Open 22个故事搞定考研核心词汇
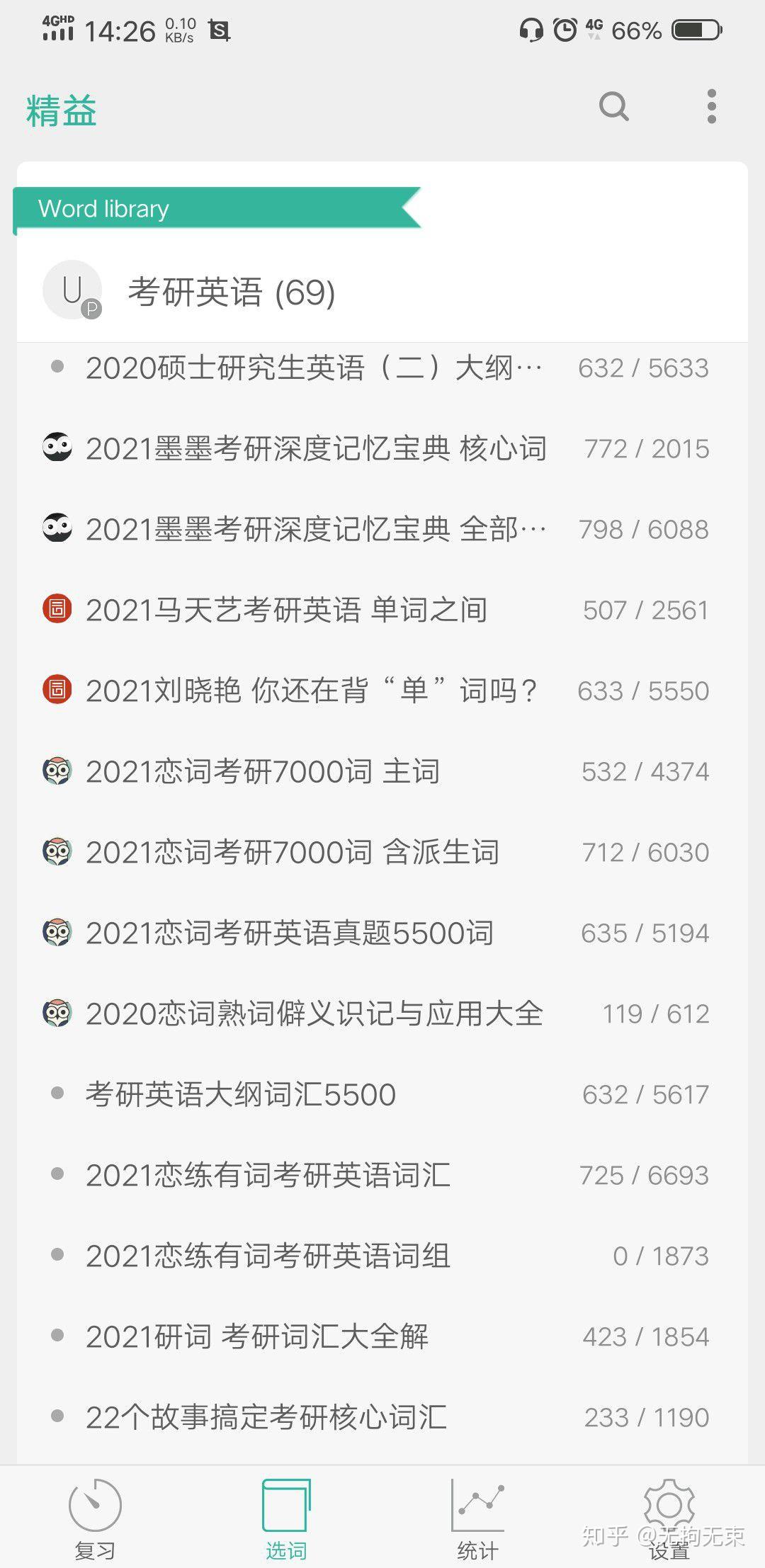765x1568 pixels. [x=266, y=1418]
